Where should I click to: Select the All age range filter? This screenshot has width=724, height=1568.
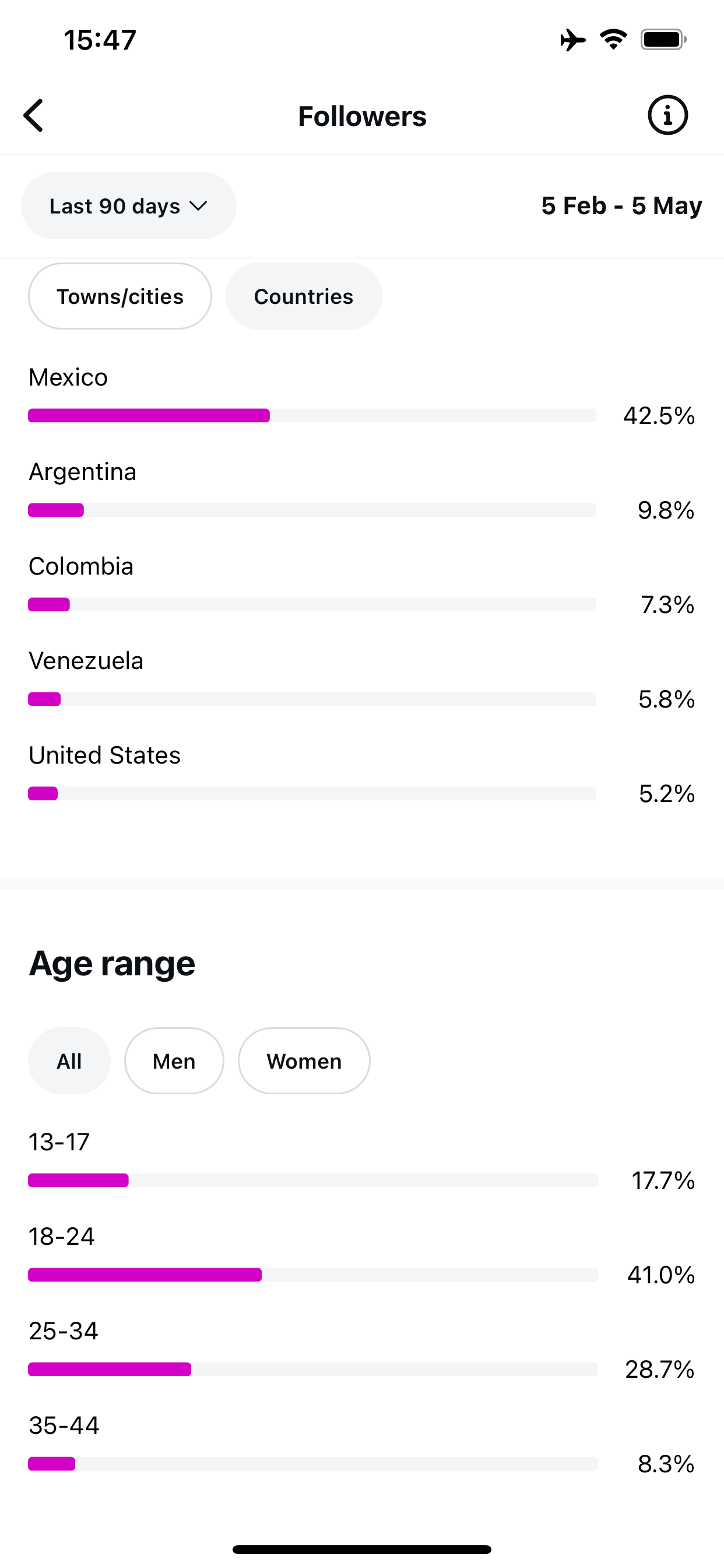pos(69,1061)
